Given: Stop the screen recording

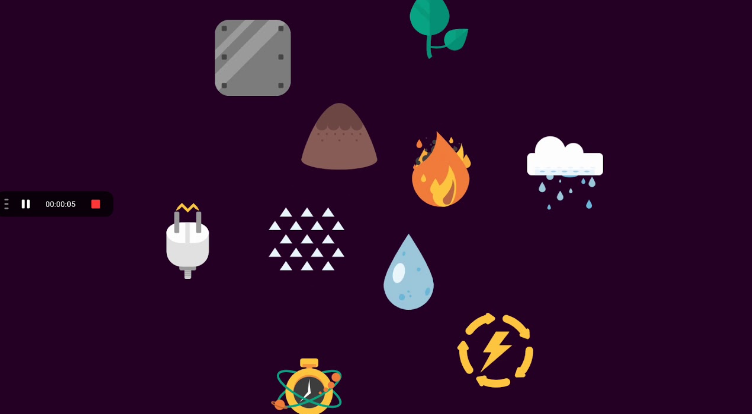Looking at the screenshot, I should (x=96, y=204).
